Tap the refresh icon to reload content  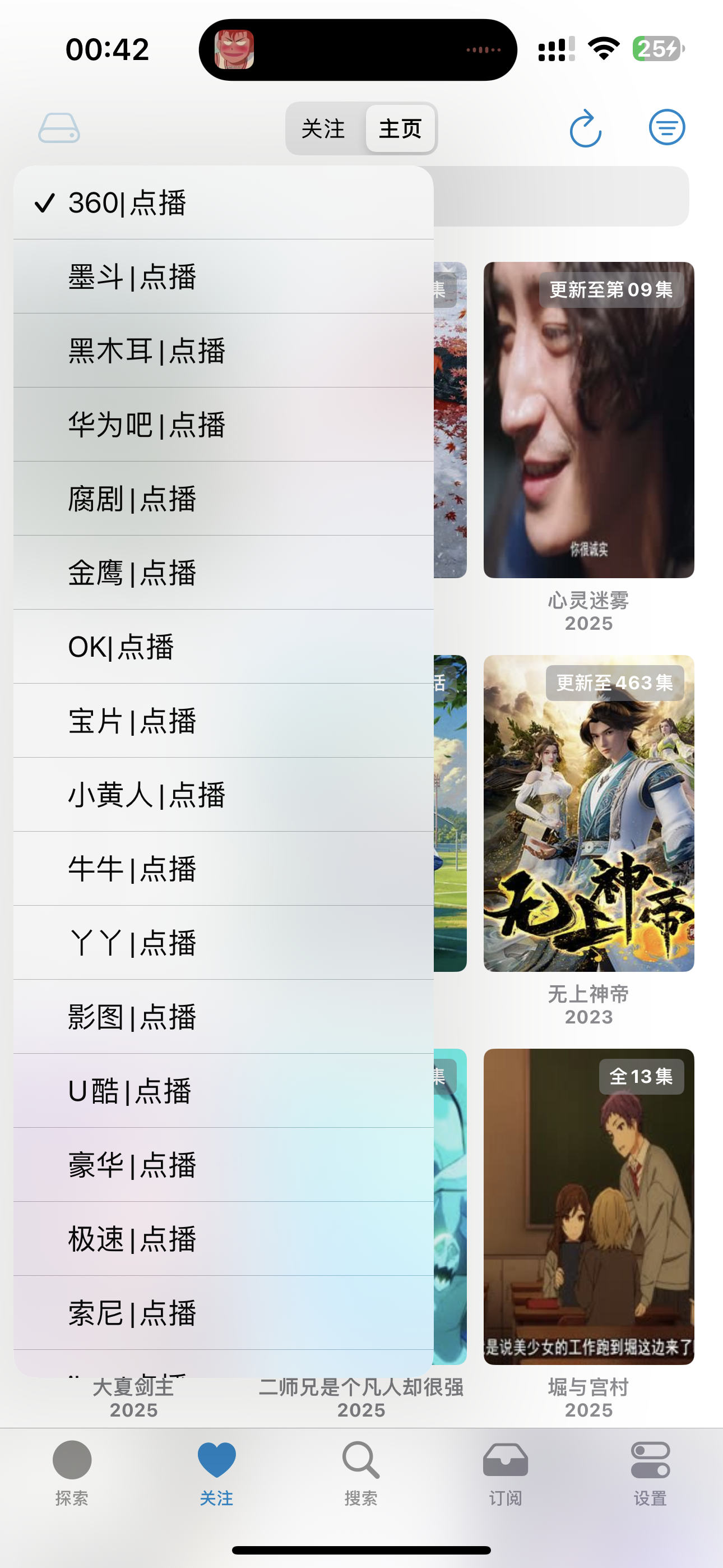click(586, 128)
